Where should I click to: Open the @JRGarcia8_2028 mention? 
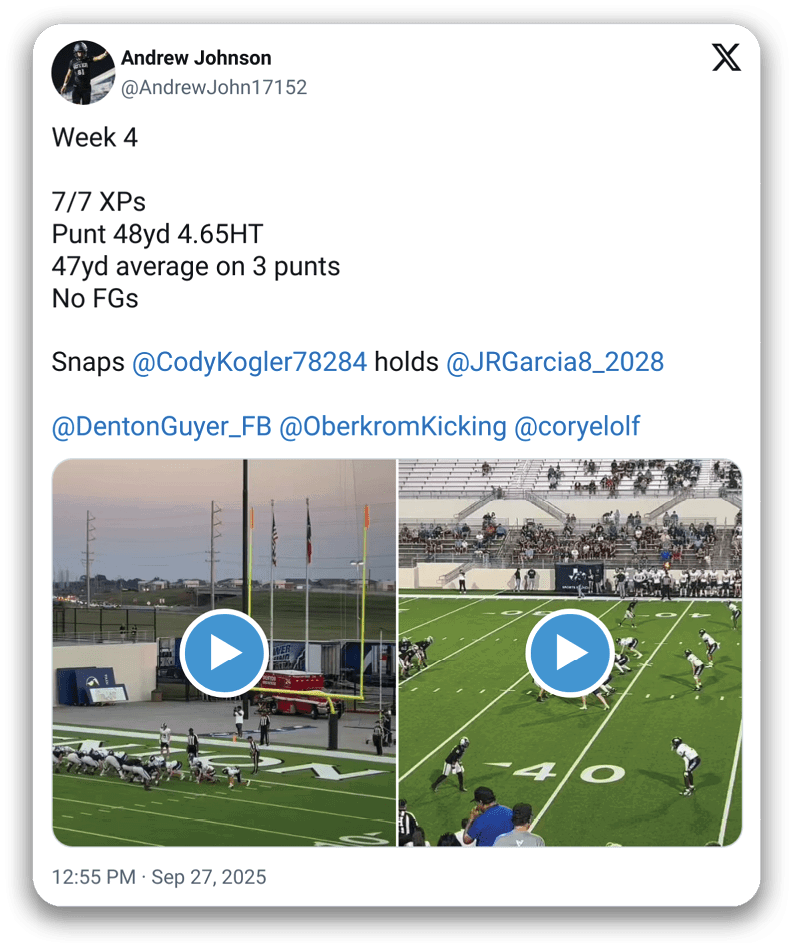(x=554, y=362)
